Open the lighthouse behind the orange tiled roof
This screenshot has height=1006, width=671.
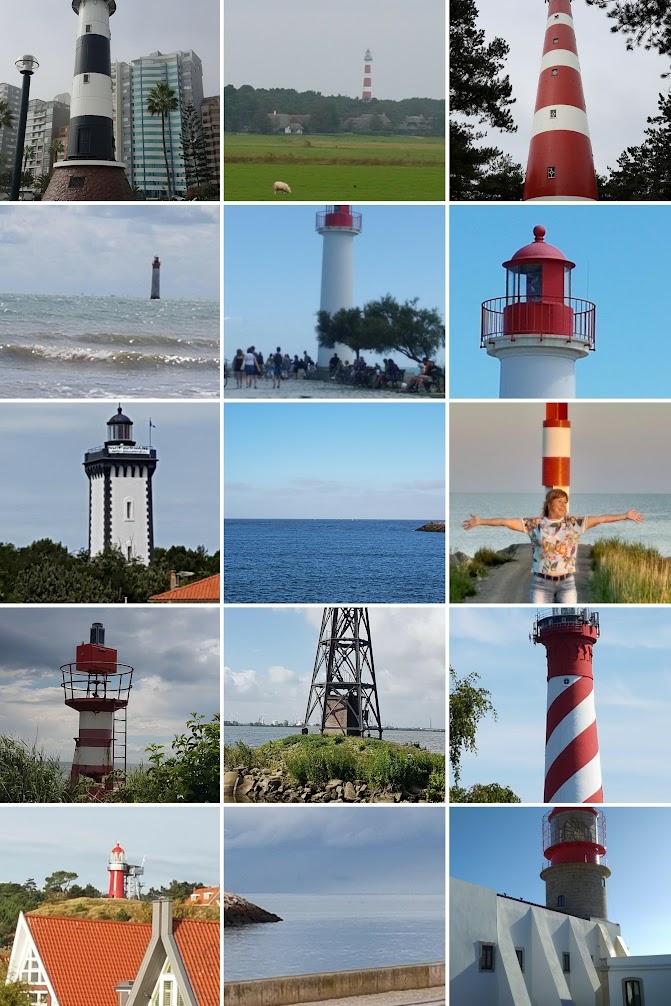click(x=110, y=906)
